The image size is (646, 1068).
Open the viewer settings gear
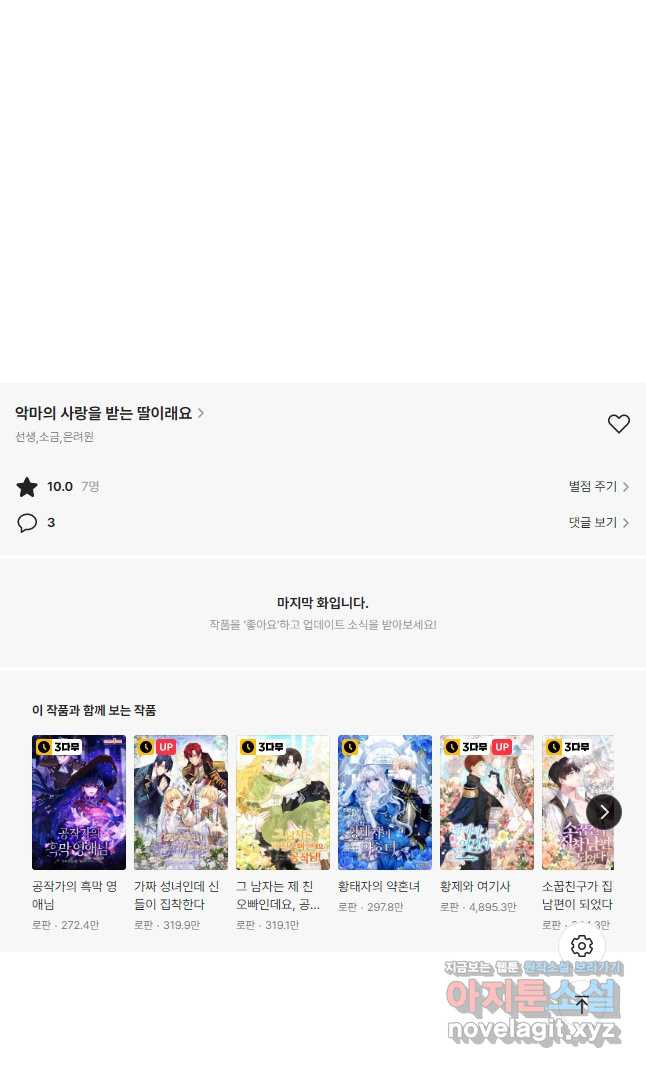[x=582, y=946]
